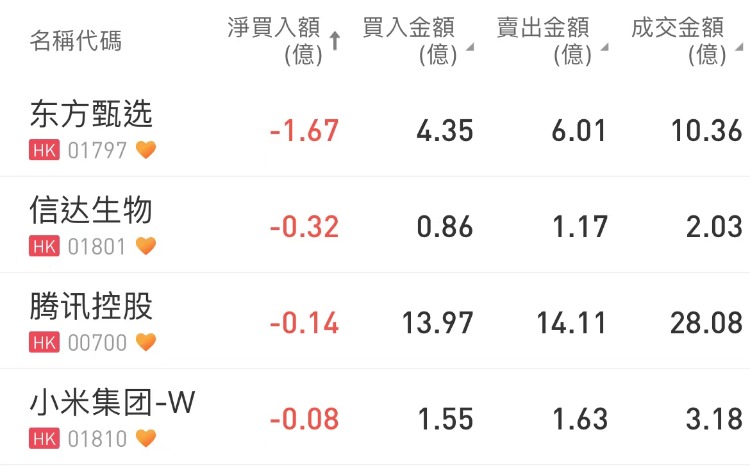Open 东方甄选 01797 stock details
The width and height of the screenshot is (750, 475).
point(92,130)
